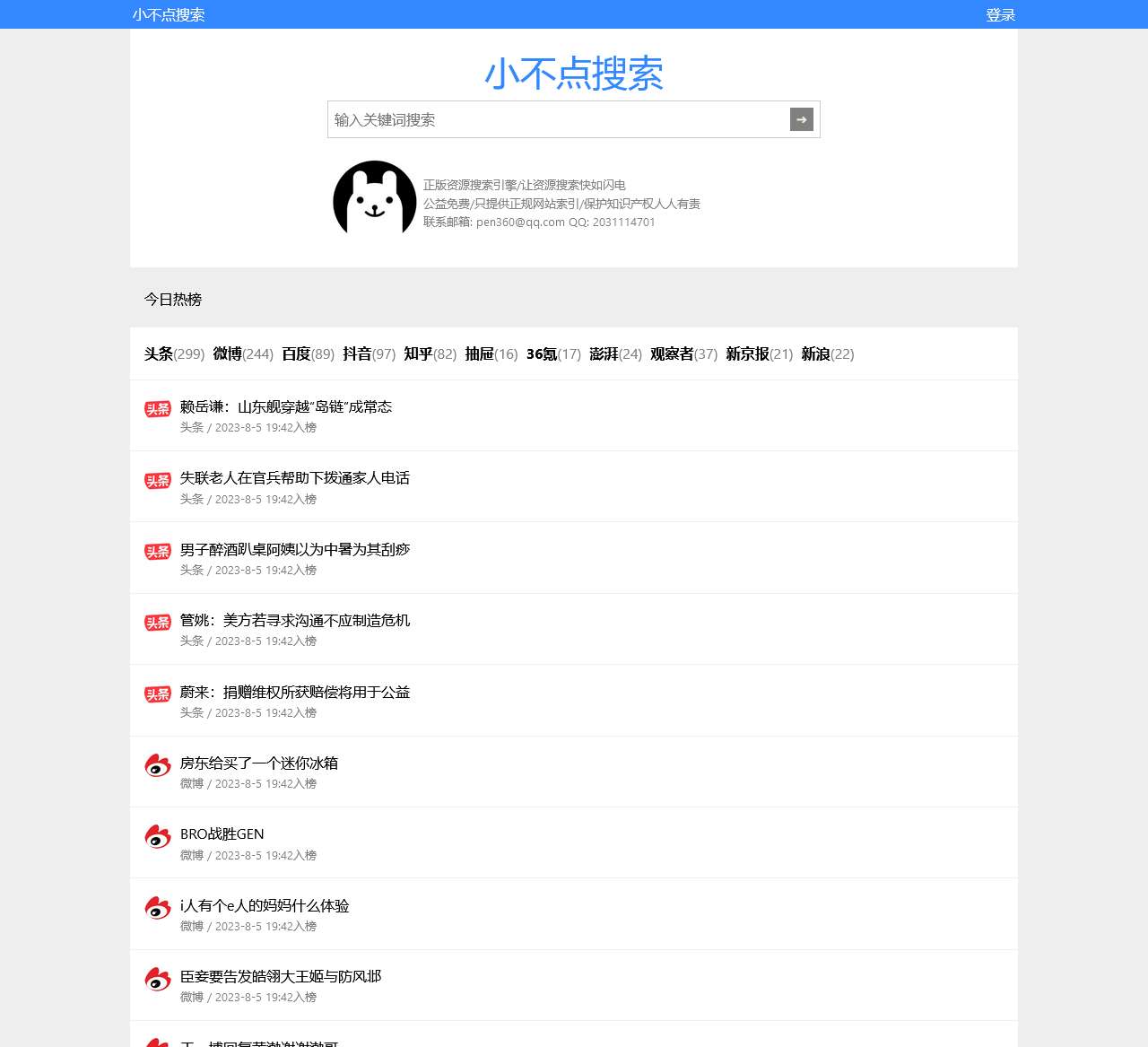Image resolution: width=1148 pixels, height=1047 pixels.
Task: Select the 观察者 tab
Action: tap(683, 353)
